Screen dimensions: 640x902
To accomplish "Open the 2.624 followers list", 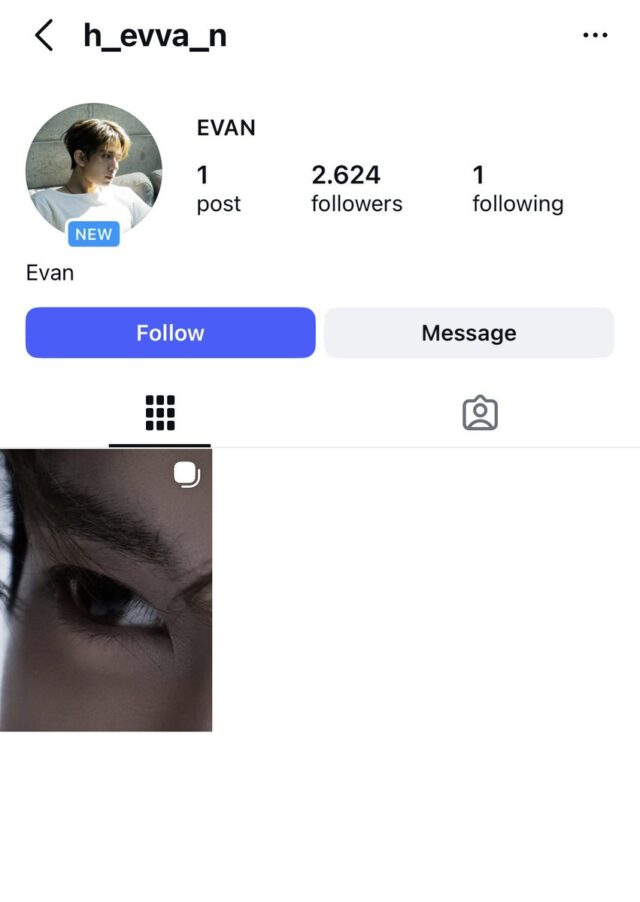I will click(356, 189).
